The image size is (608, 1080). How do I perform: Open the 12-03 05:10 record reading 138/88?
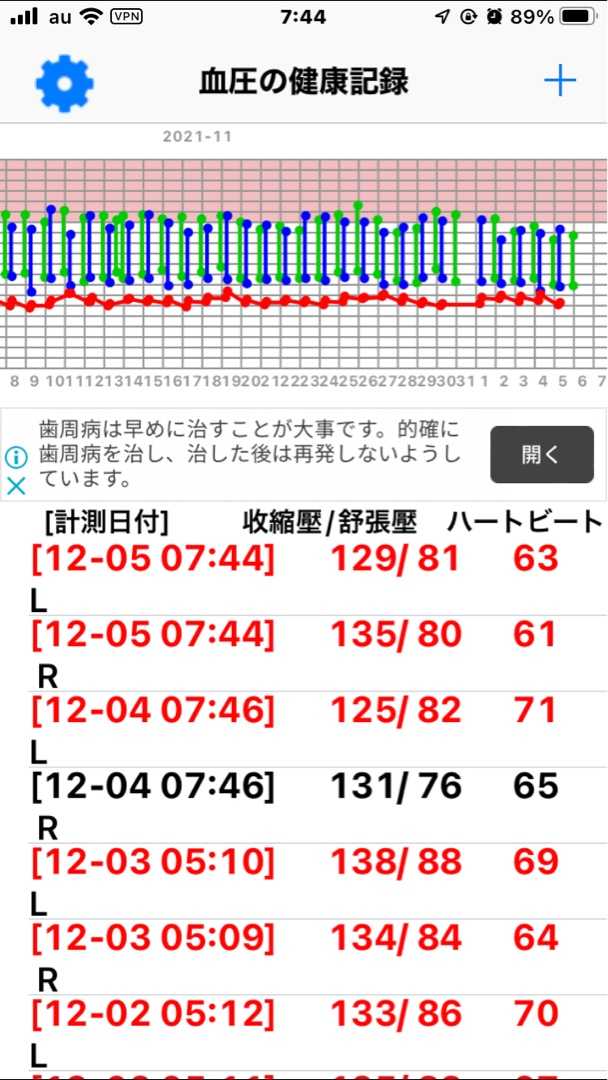(x=304, y=881)
